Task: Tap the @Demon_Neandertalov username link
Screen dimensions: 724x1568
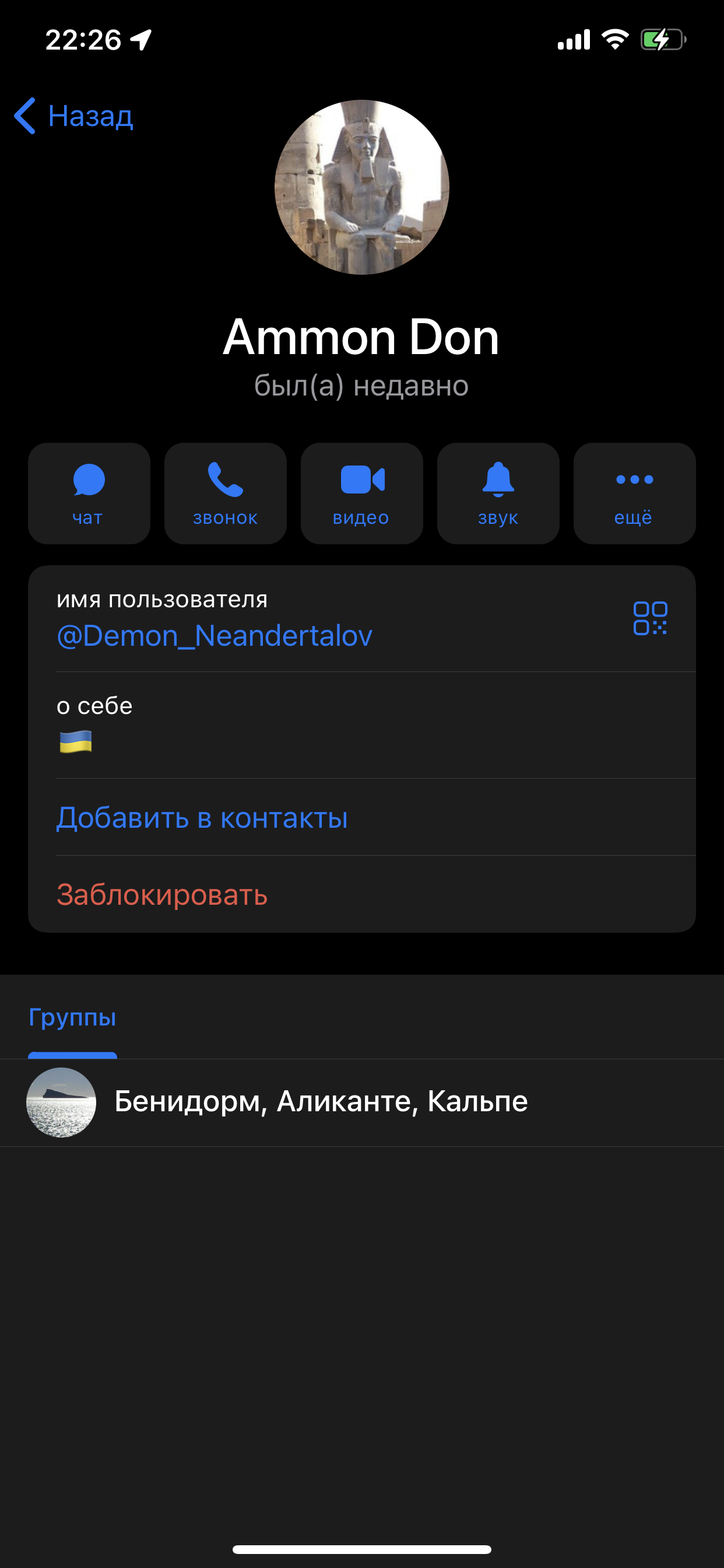Action: pyautogui.click(x=214, y=636)
